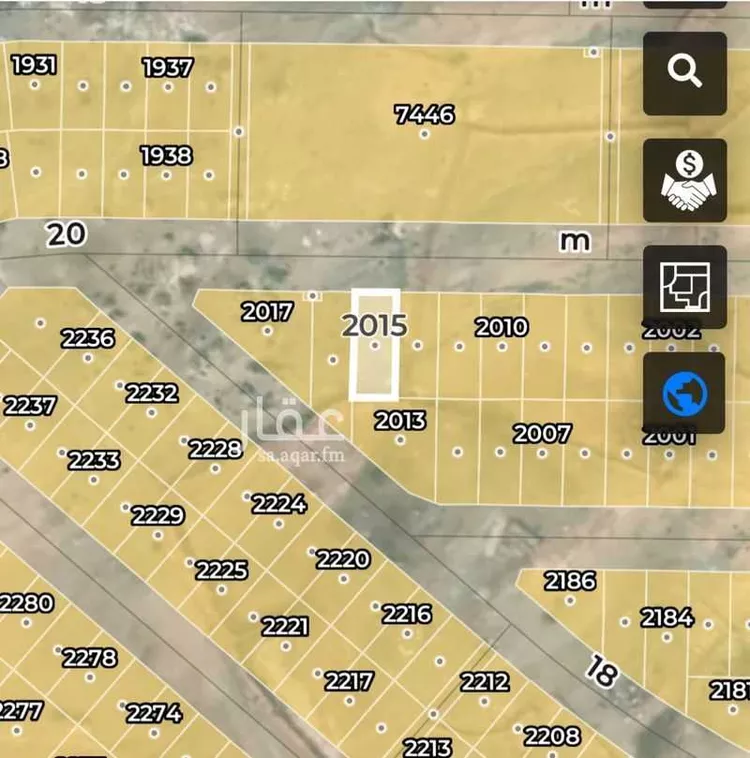Select the highlighted parcel 2015
The width and height of the screenshot is (750, 758).
(375, 345)
